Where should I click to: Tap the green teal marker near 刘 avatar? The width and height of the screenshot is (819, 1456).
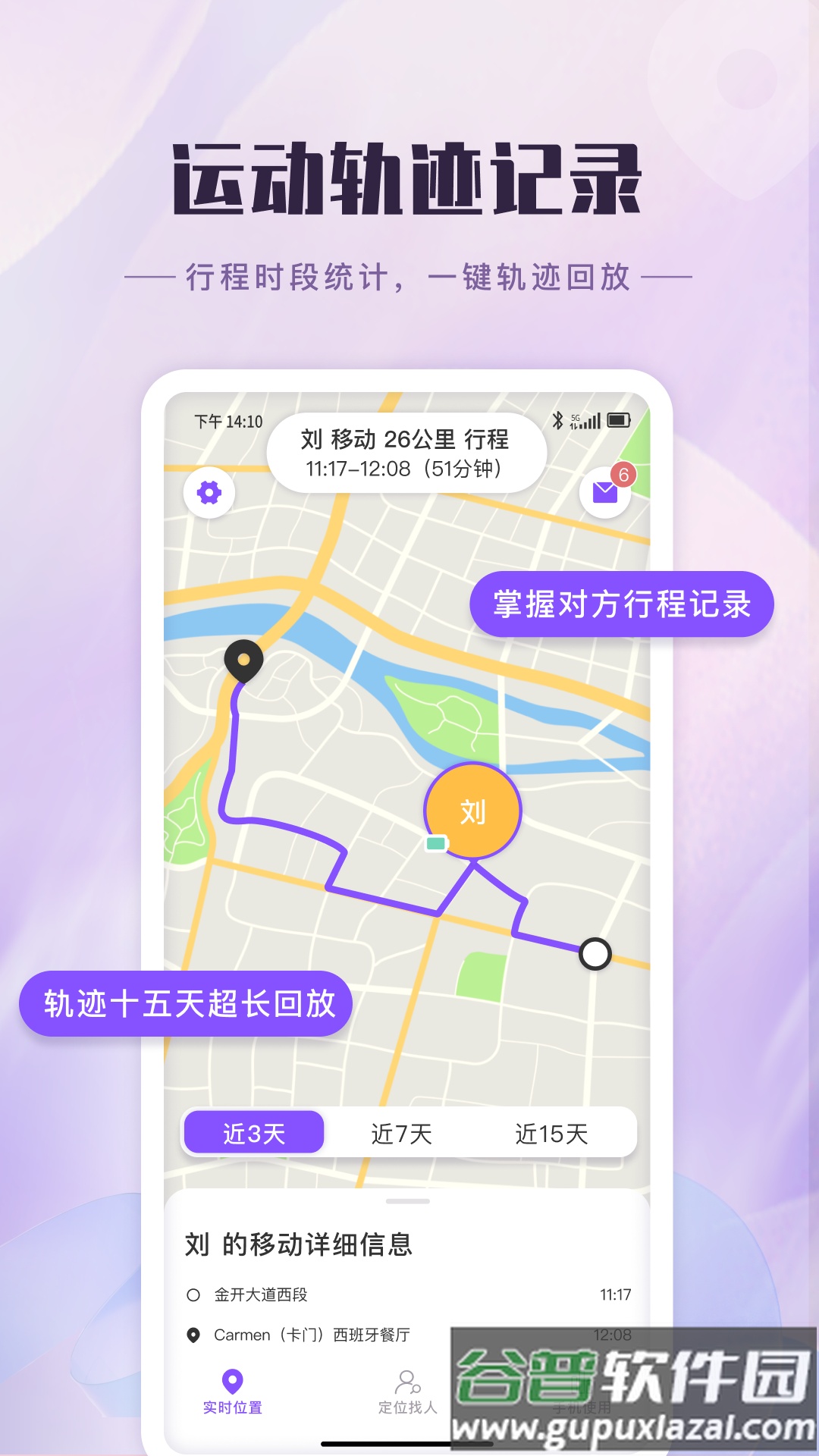tap(435, 843)
